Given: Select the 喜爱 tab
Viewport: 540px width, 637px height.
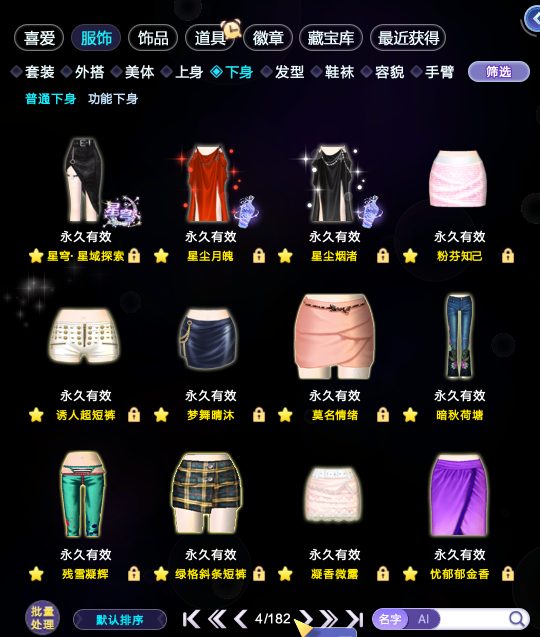Looking at the screenshot, I should [39, 38].
